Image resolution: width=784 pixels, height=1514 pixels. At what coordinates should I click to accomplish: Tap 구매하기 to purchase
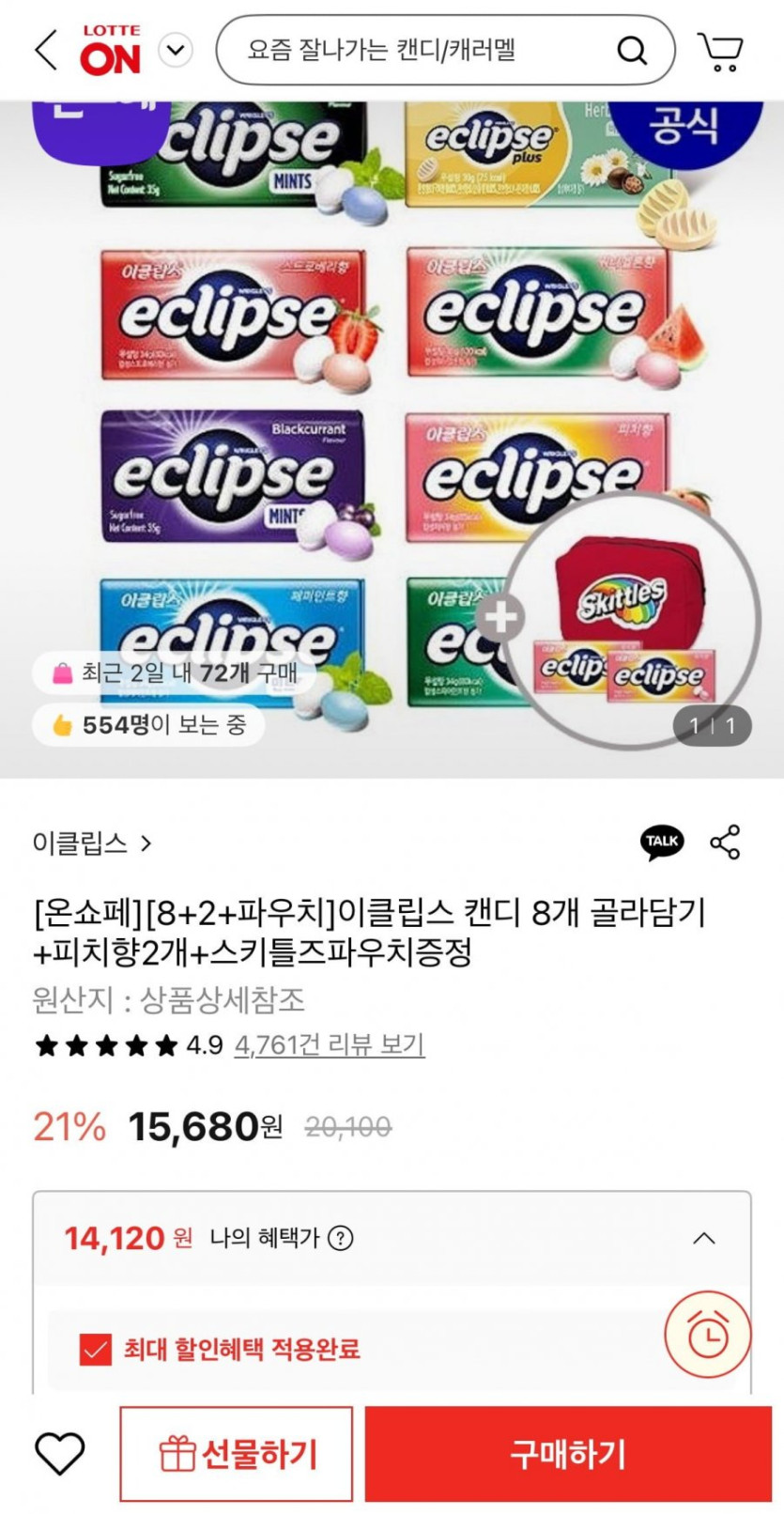click(567, 1454)
